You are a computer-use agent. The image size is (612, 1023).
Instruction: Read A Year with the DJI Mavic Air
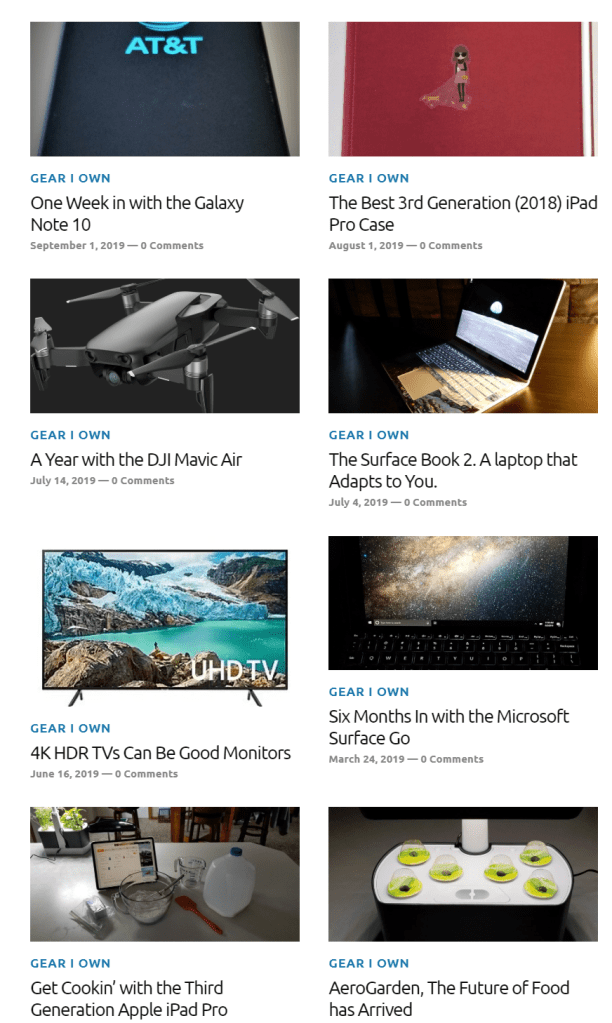pyautogui.click(x=136, y=460)
